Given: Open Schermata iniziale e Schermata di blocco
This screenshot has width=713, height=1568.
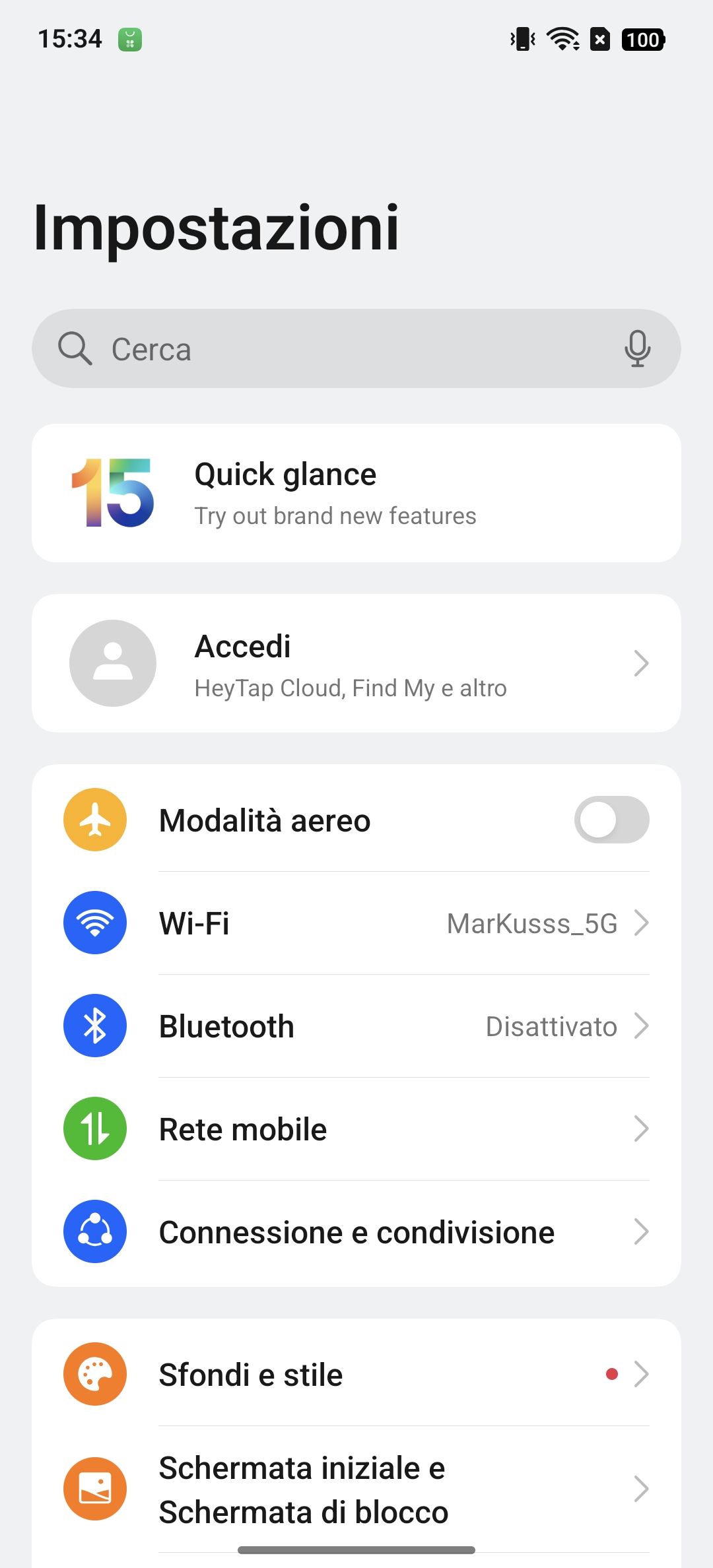Looking at the screenshot, I should pyautogui.click(x=356, y=1489).
